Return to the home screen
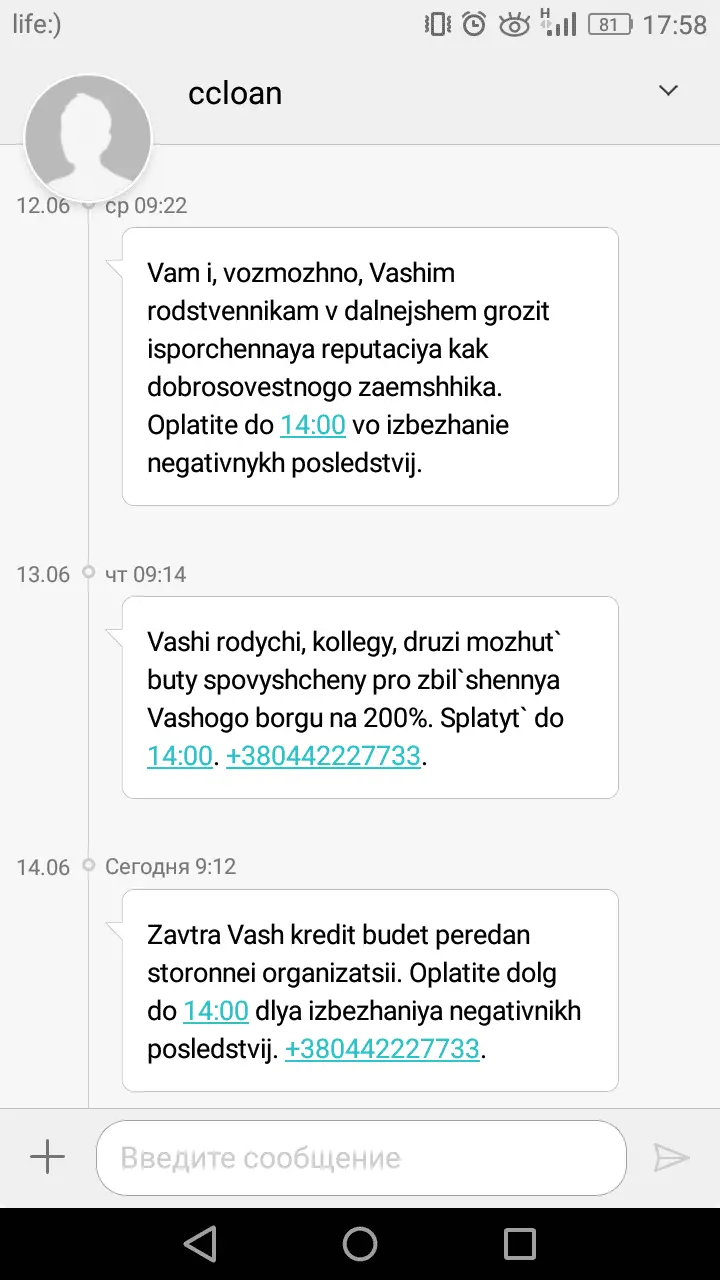The width and height of the screenshot is (720, 1280). tap(360, 1243)
